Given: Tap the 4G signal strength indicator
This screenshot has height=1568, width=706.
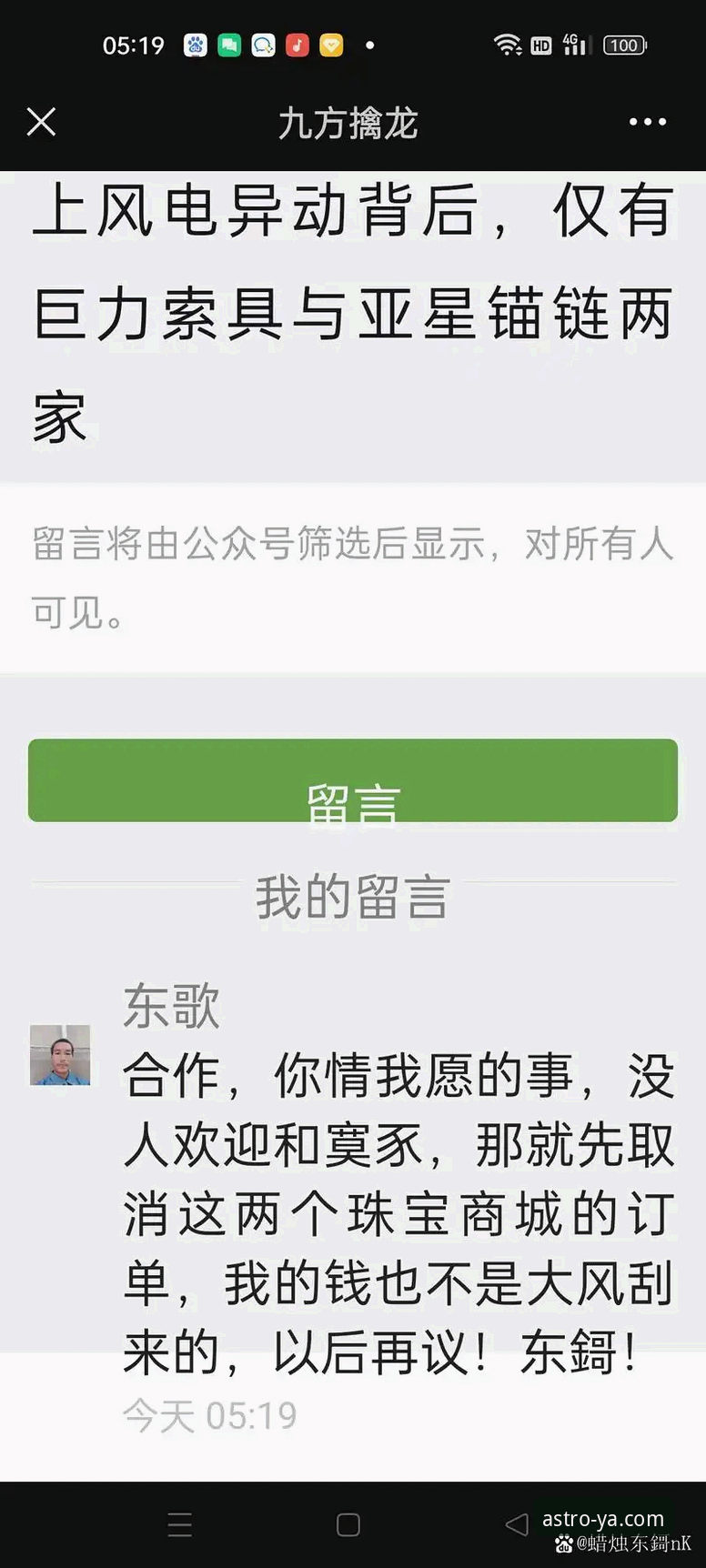Looking at the screenshot, I should click(x=573, y=43).
